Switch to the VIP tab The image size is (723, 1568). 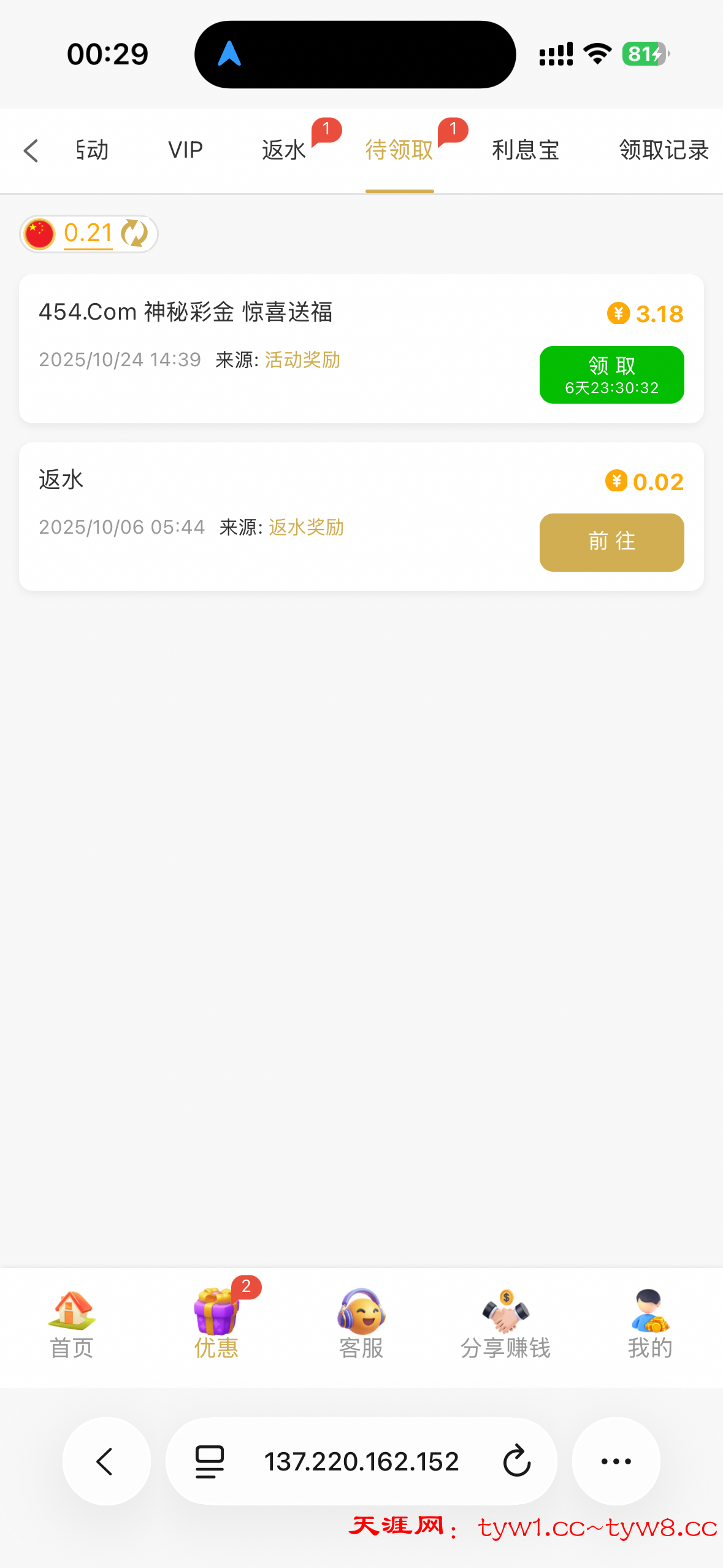click(185, 150)
